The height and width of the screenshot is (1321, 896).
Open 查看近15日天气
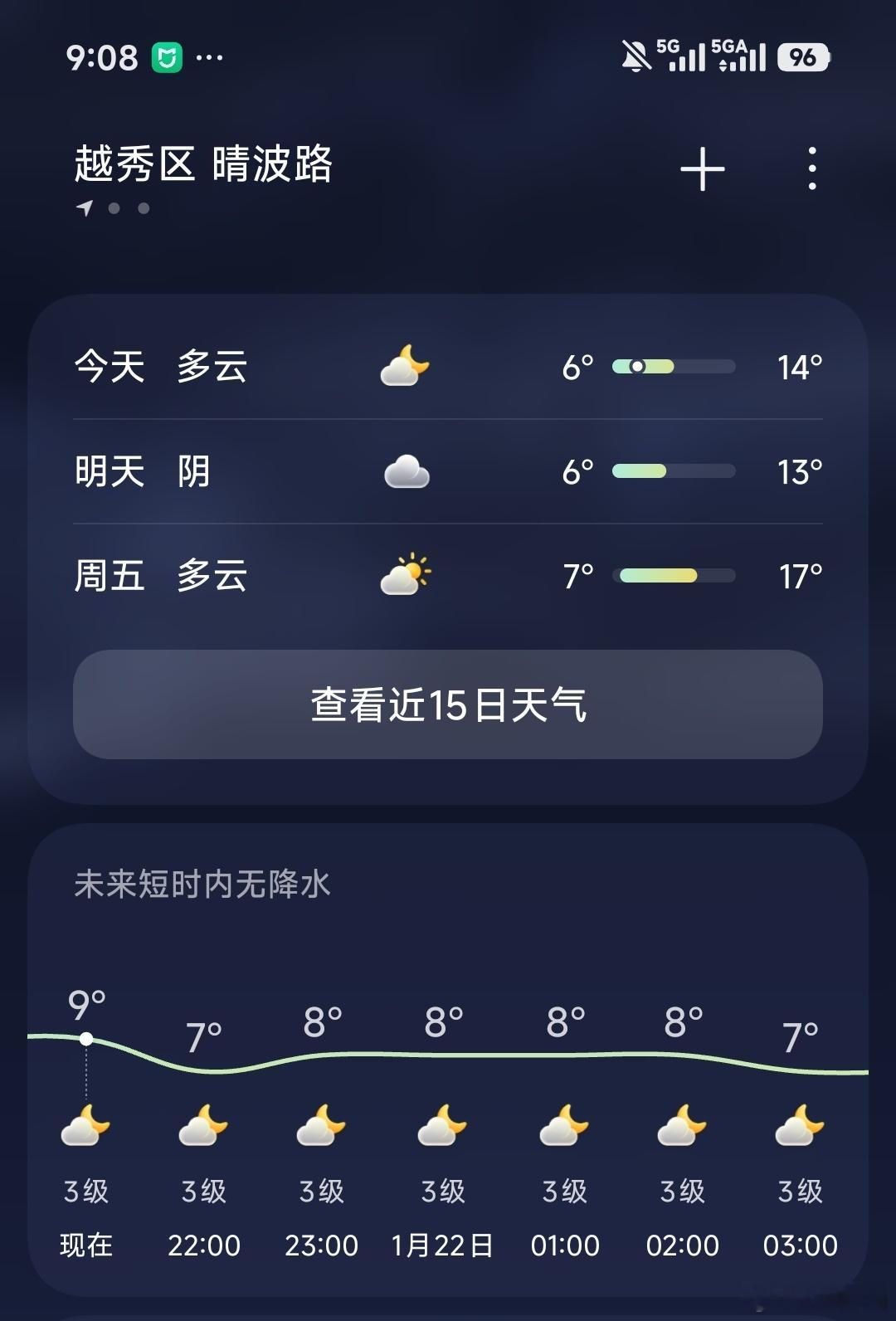[448, 706]
